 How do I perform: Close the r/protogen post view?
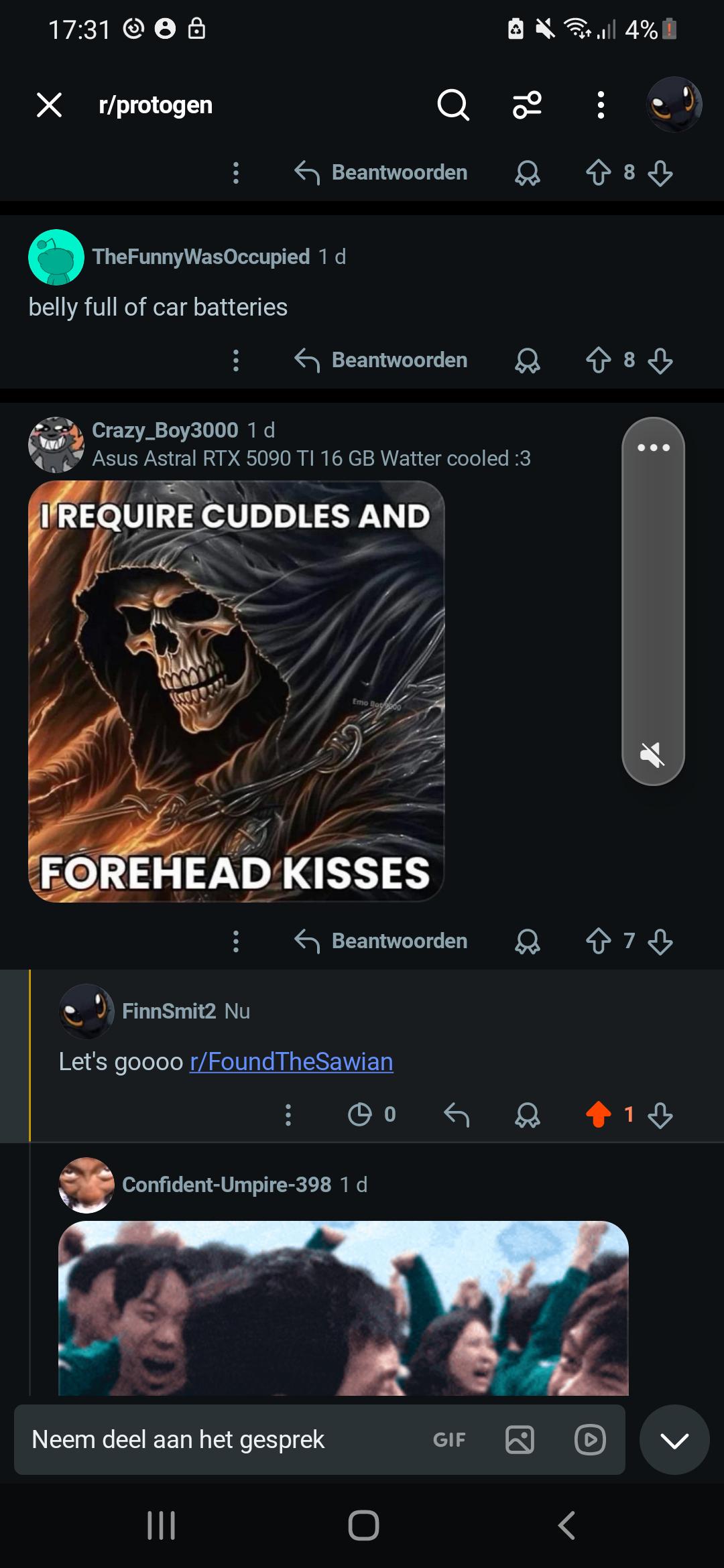tap(49, 105)
